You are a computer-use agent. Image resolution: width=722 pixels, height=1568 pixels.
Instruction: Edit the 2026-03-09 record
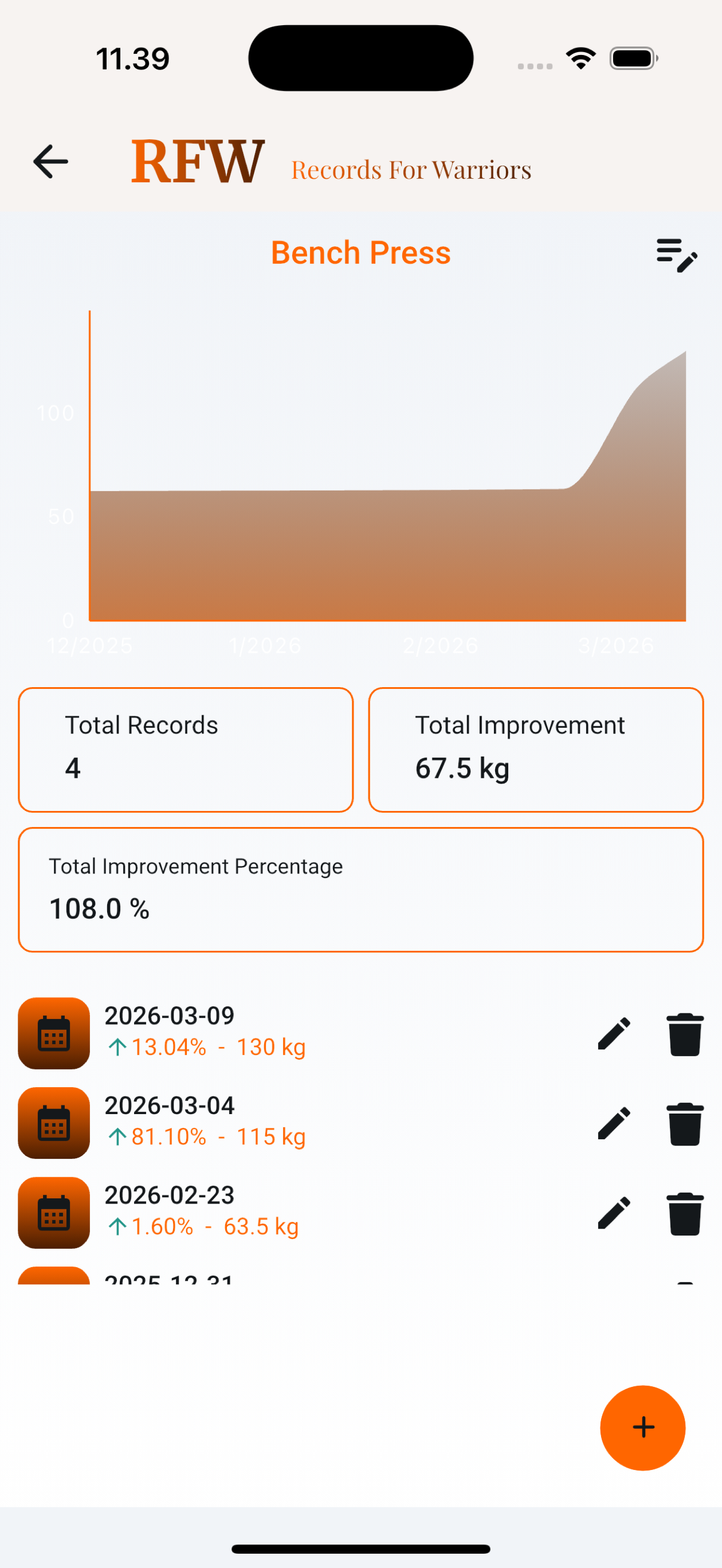click(x=614, y=1033)
